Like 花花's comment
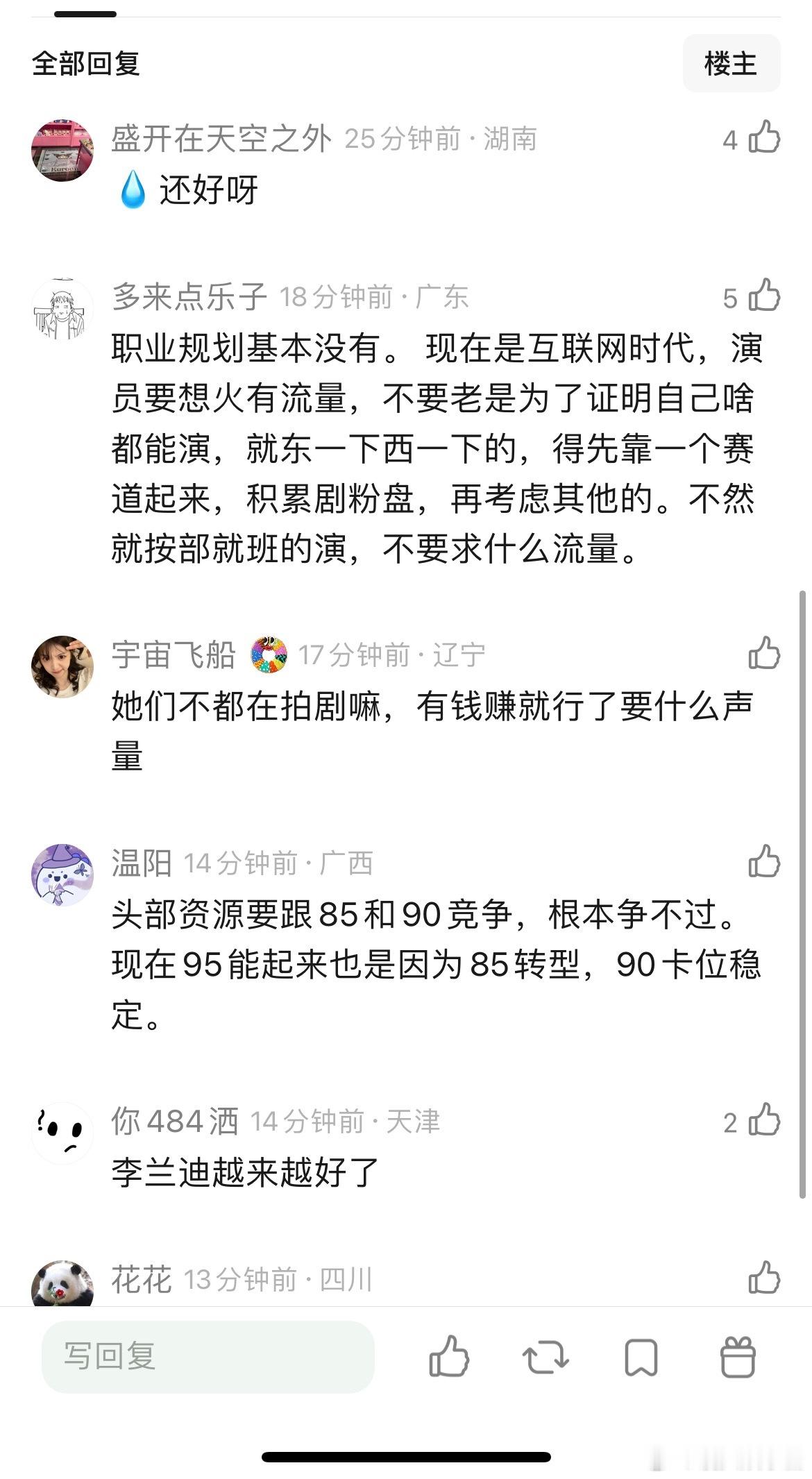Image resolution: width=812 pixels, height=1479 pixels. 766,1278
